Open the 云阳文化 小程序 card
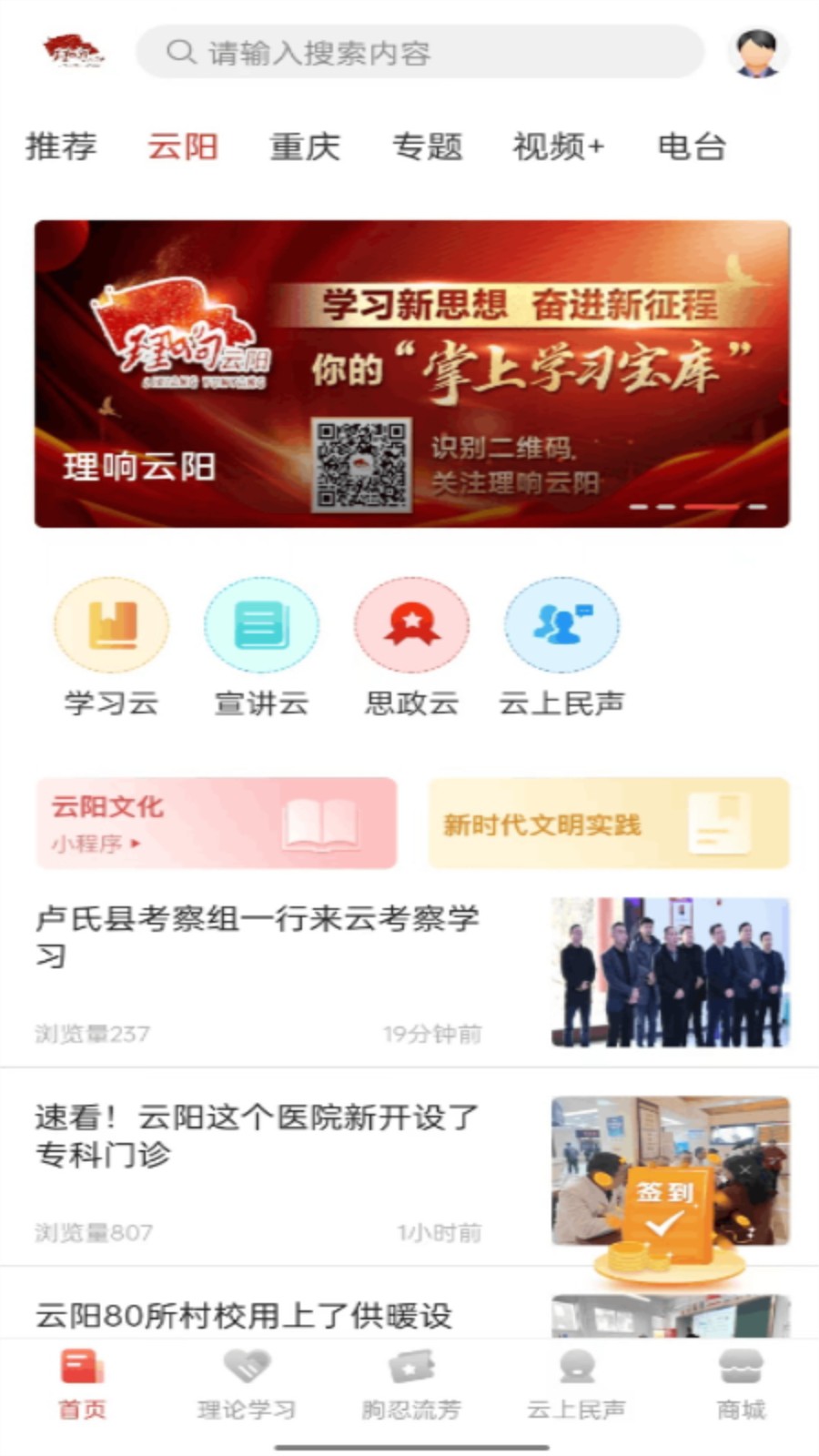The image size is (819, 1456). click(217, 823)
